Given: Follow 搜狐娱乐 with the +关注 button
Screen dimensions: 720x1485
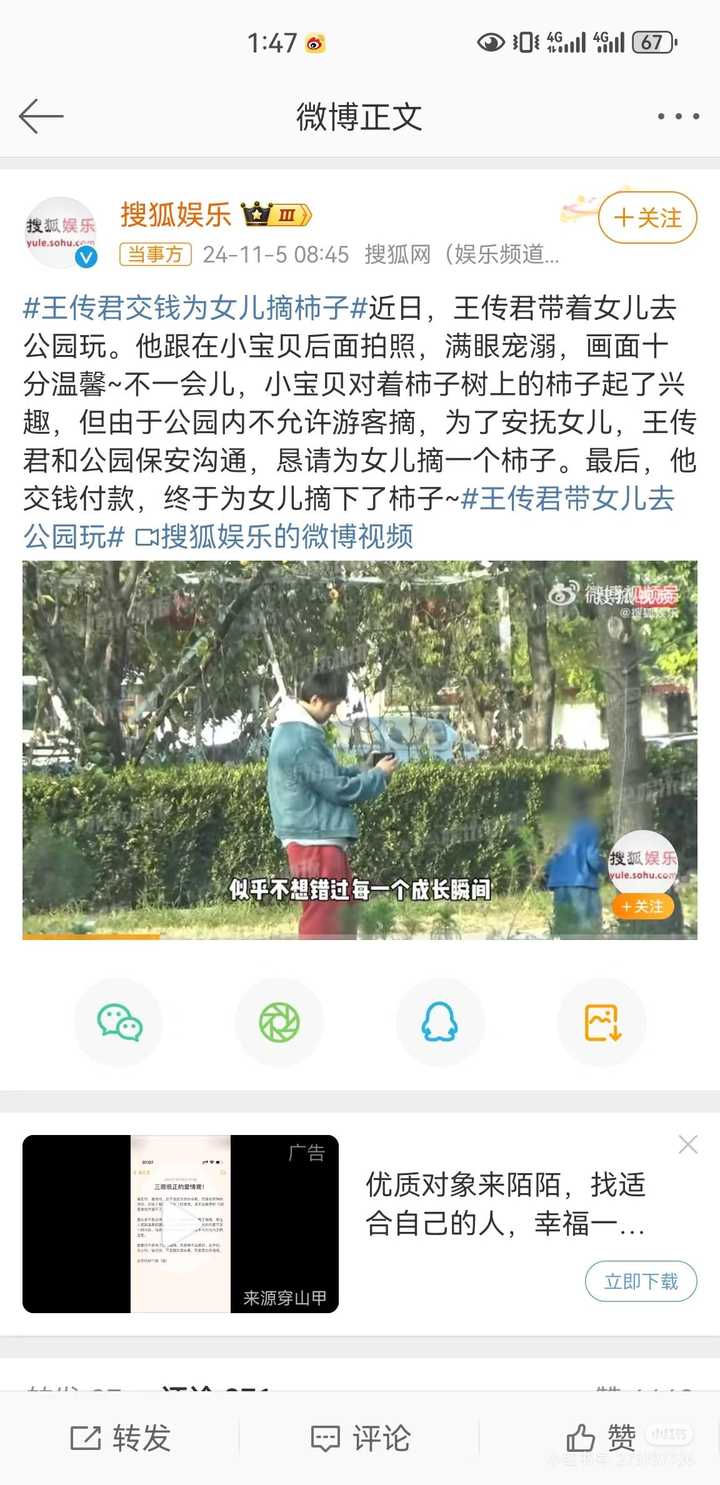Looking at the screenshot, I should point(647,218).
